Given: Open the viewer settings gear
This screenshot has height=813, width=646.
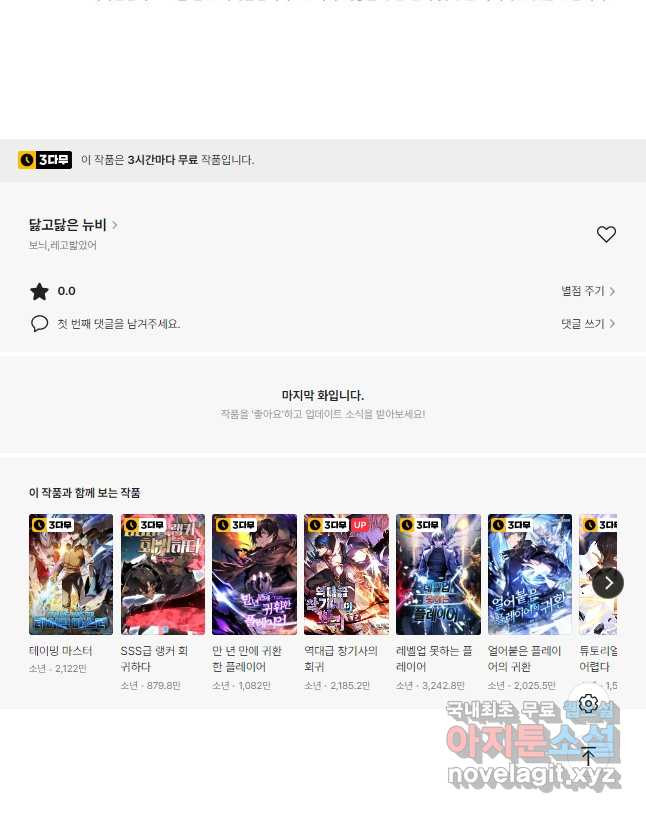Looking at the screenshot, I should click(x=588, y=704).
